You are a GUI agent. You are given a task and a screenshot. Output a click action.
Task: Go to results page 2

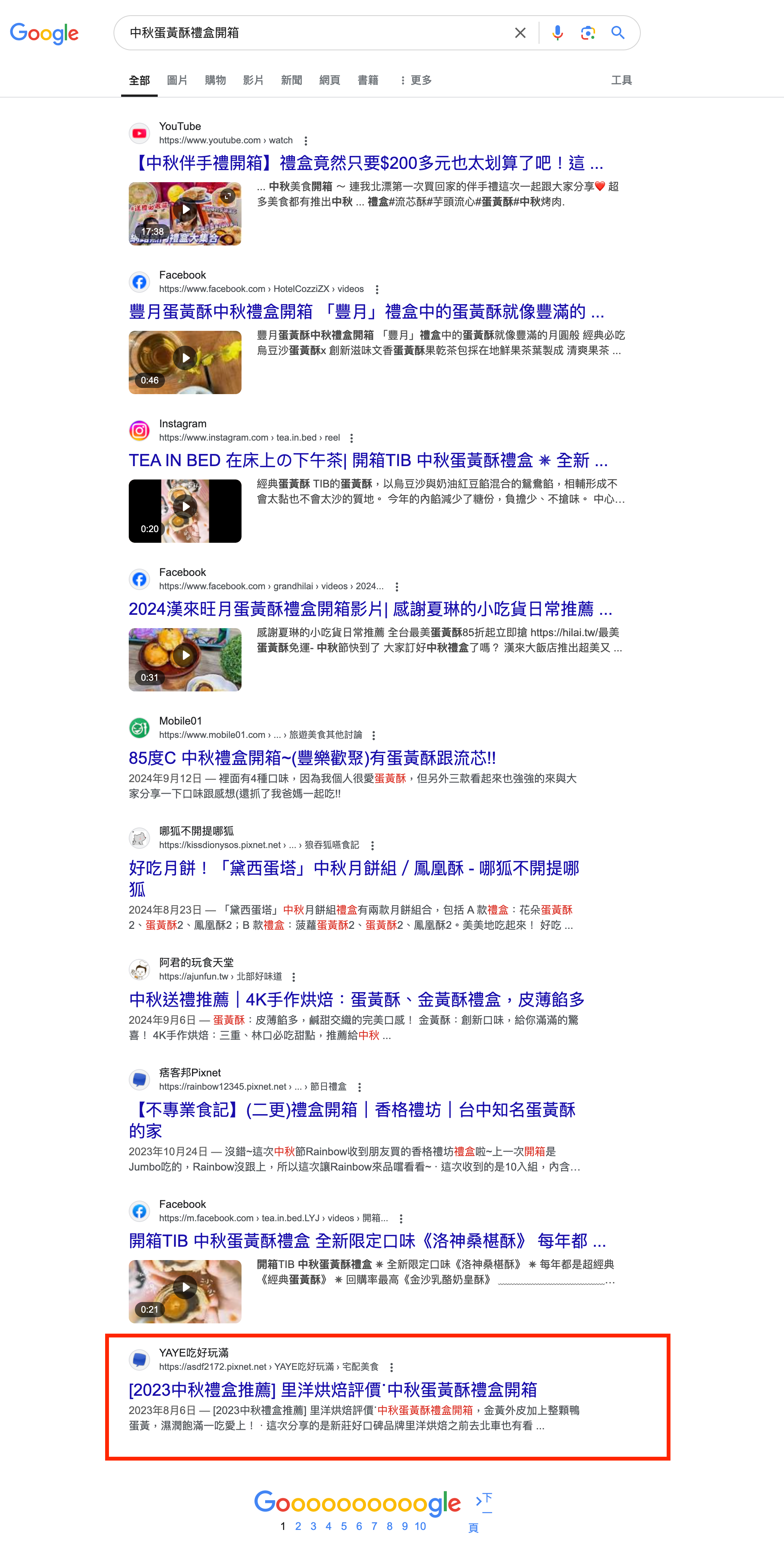[x=298, y=1526]
